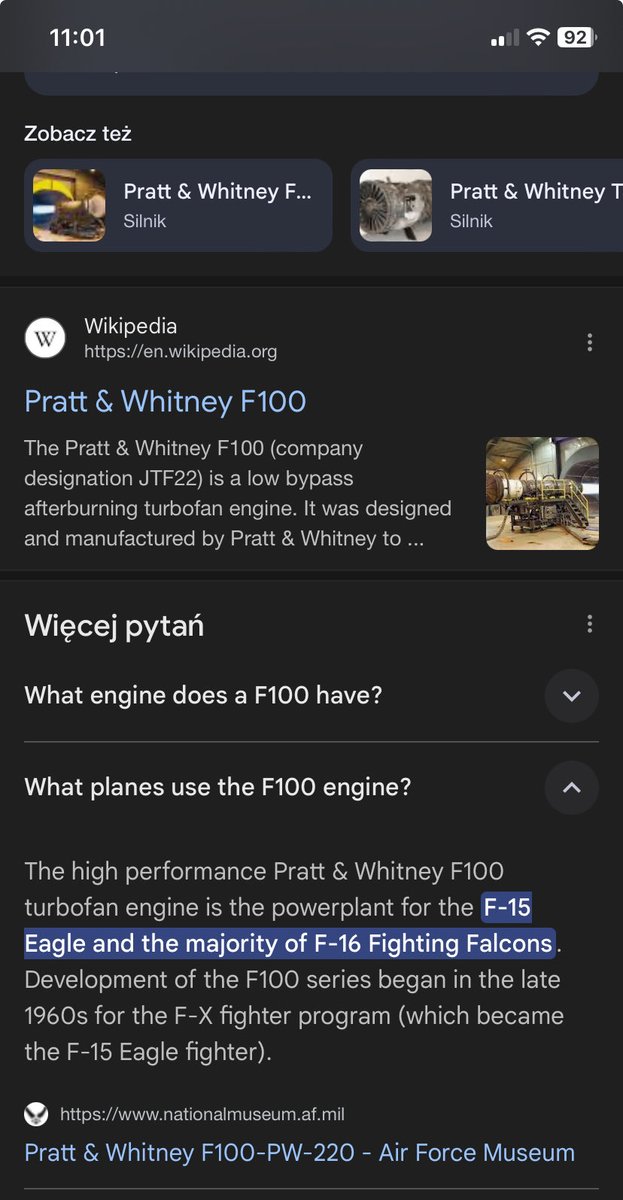The image size is (623, 1200).
Task: Tap the F100 engine thumbnail in the Wikipedia result
Action: (542, 493)
